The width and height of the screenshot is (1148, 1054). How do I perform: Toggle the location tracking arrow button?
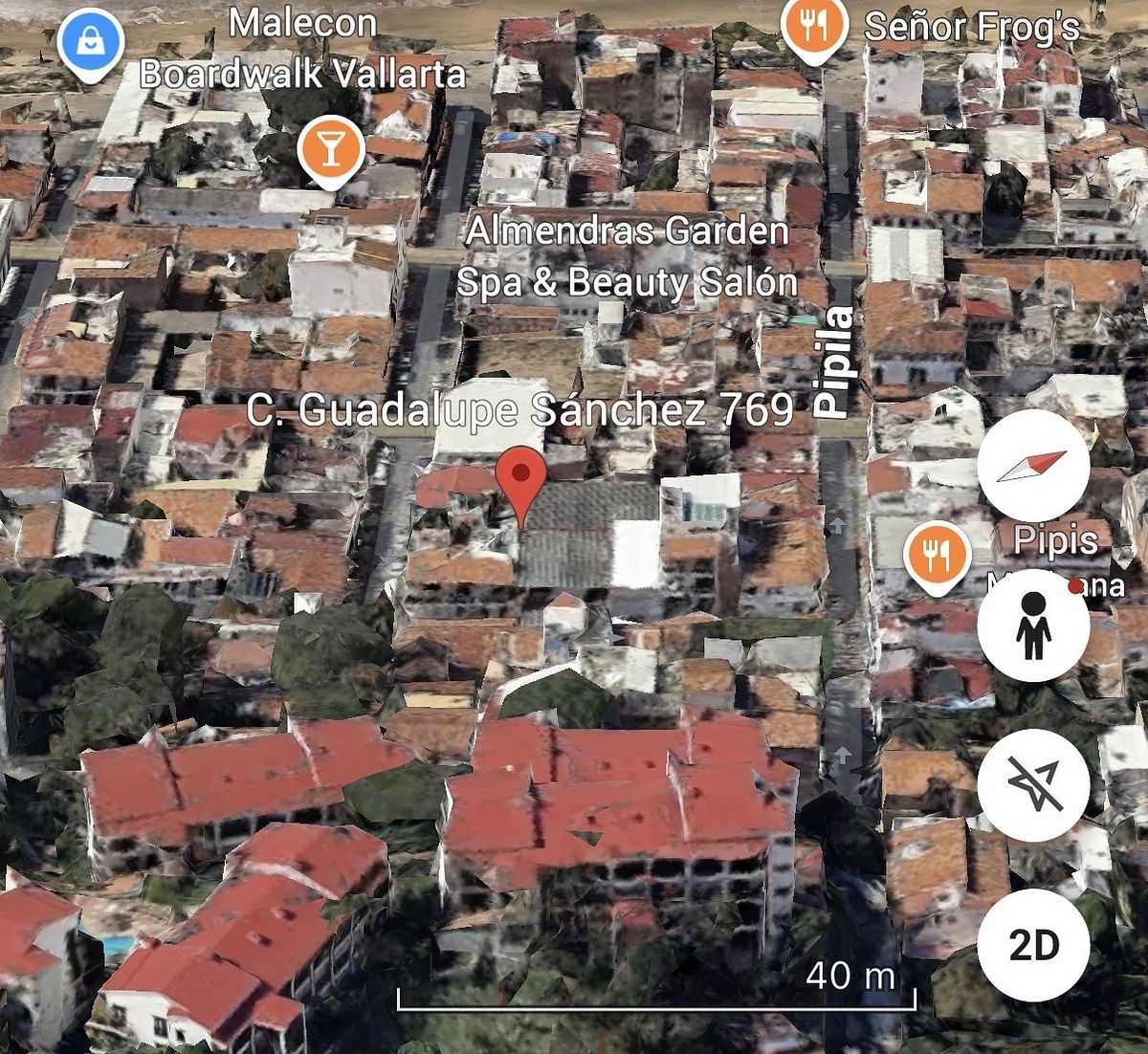pos(1033,785)
